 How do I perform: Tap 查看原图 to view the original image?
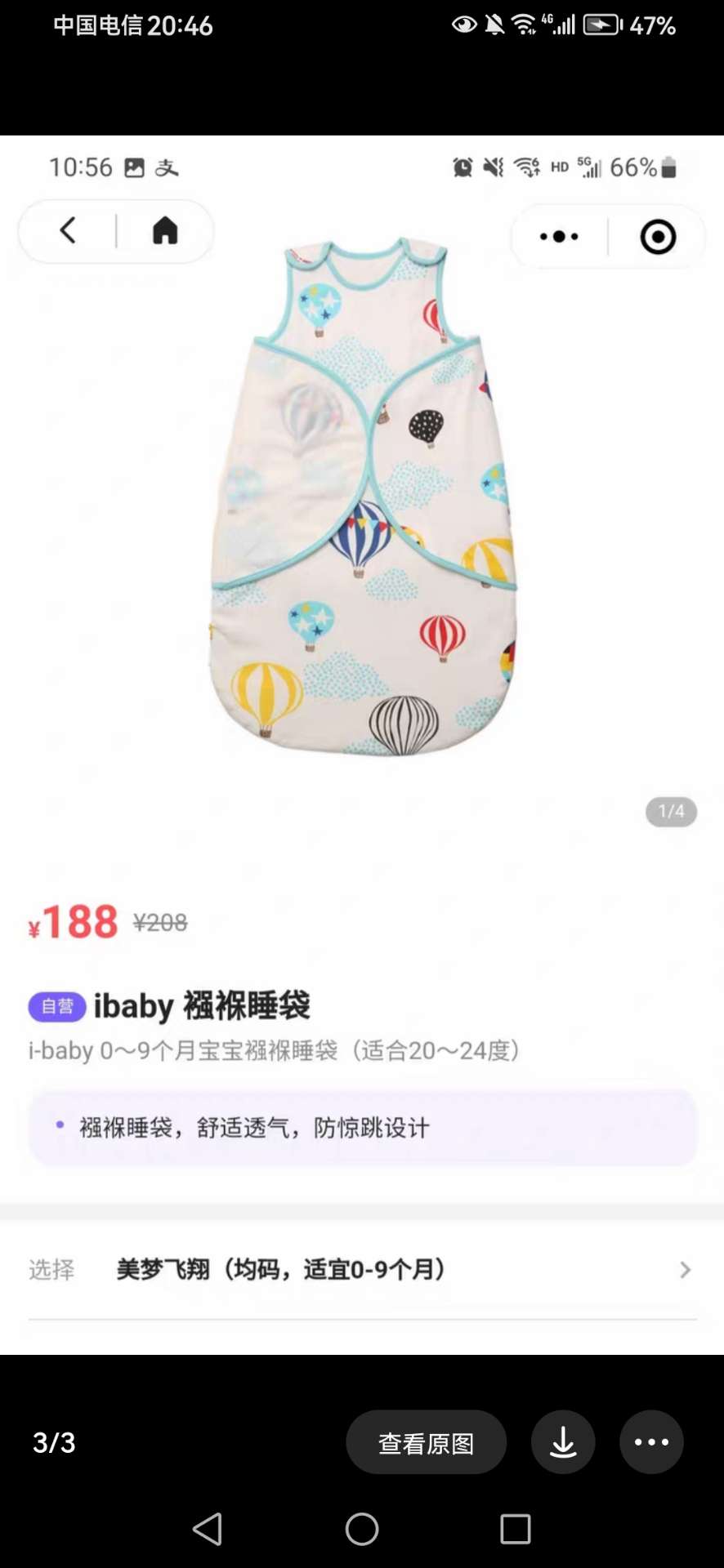pos(426,1442)
